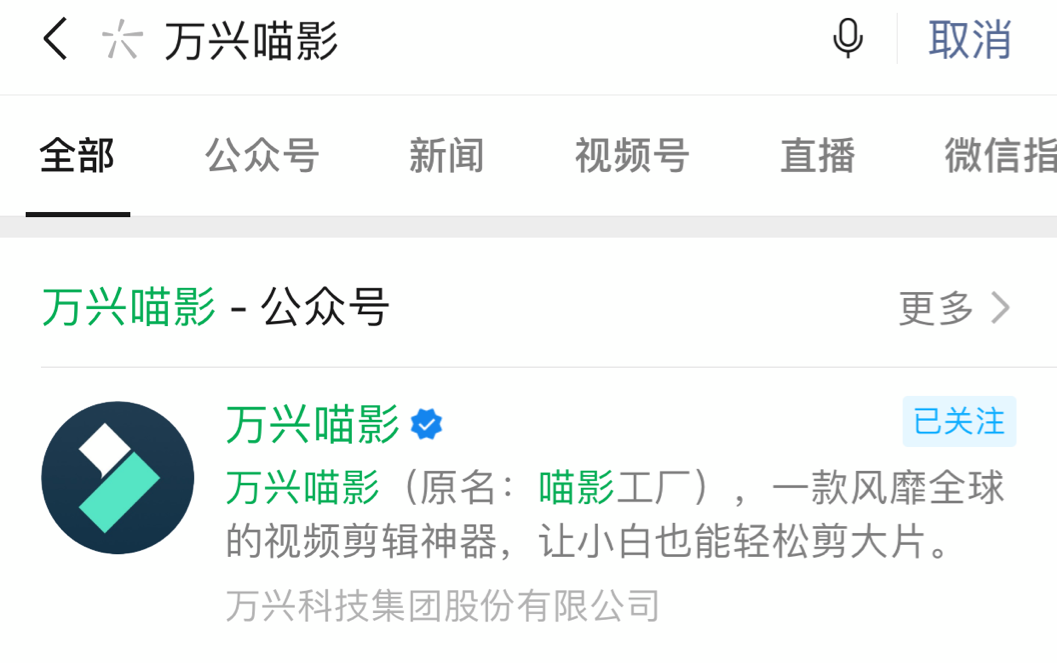Open the 视频号 tab
The width and height of the screenshot is (1057, 663).
pos(632,157)
